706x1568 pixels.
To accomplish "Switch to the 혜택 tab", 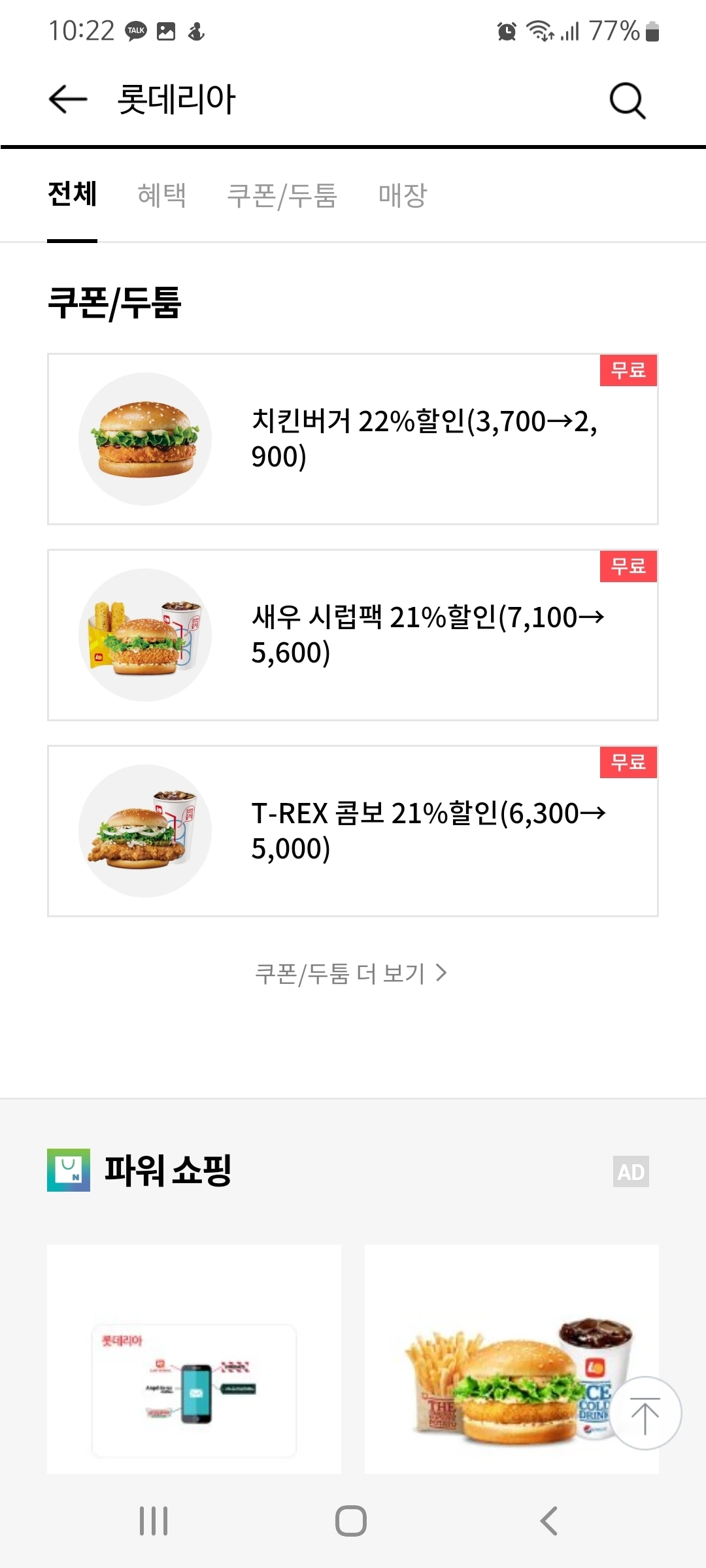I will tap(162, 195).
